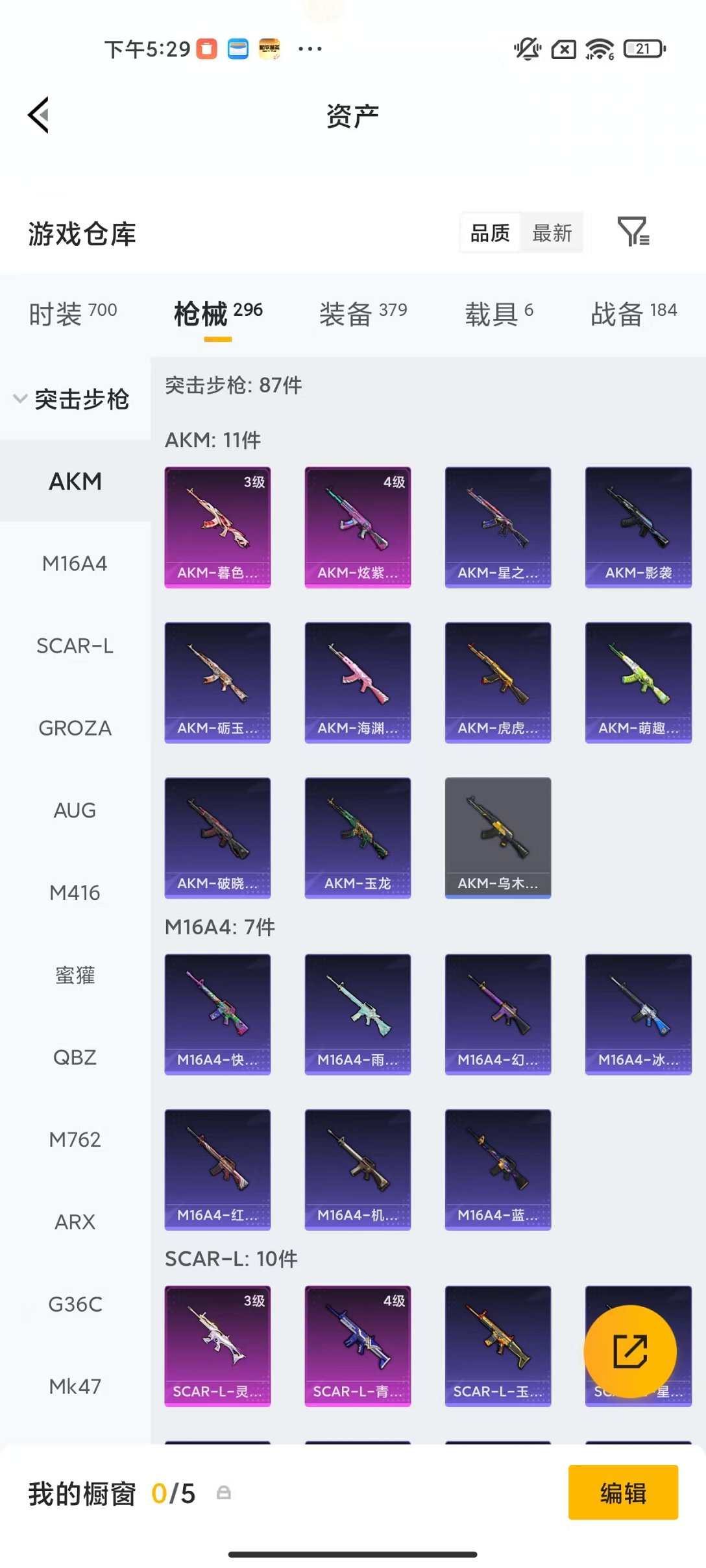The height and width of the screenshot is (1568, 706).
Task: Tap 编辑 to edit my showcase
Action: (622, 1492)
